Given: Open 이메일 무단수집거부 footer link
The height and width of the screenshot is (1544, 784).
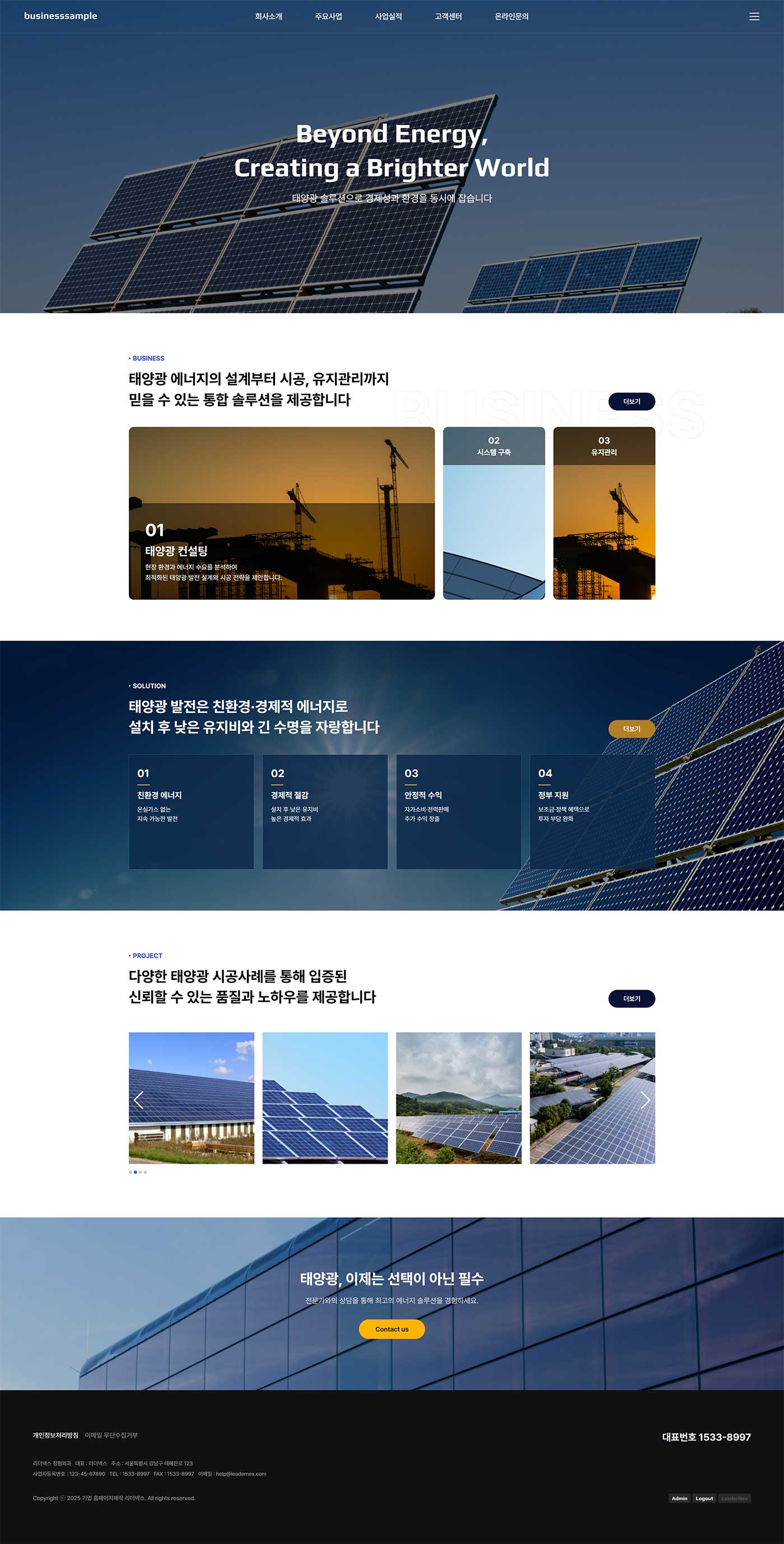Looking at the screenshot, I should point(111,1435).
